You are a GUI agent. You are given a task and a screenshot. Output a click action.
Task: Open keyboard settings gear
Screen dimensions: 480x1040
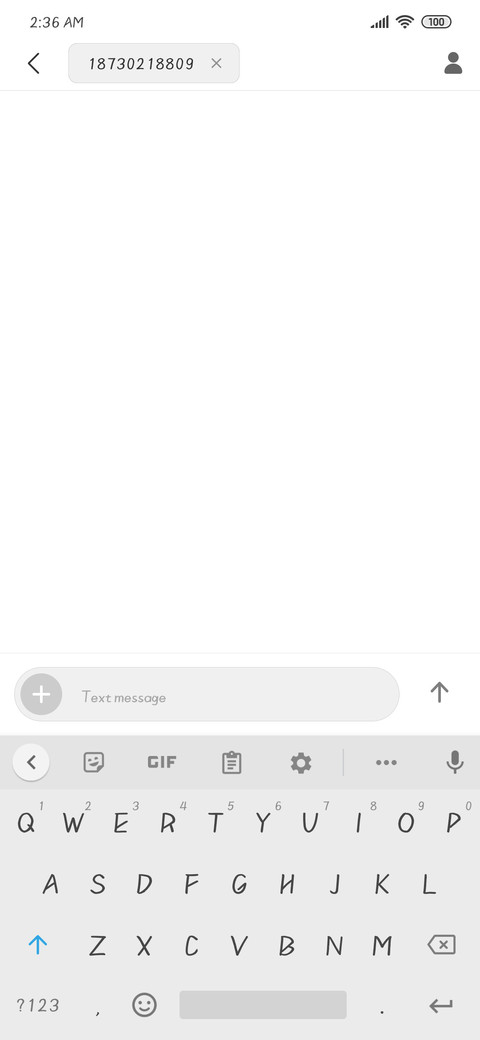(301, 763)
